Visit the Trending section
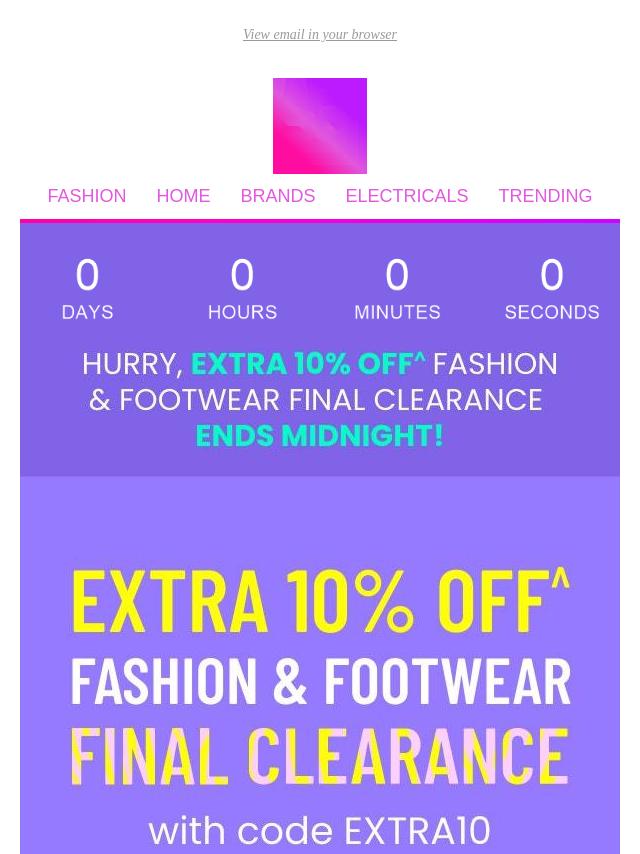640x854 pixels. tap(545, 196)
